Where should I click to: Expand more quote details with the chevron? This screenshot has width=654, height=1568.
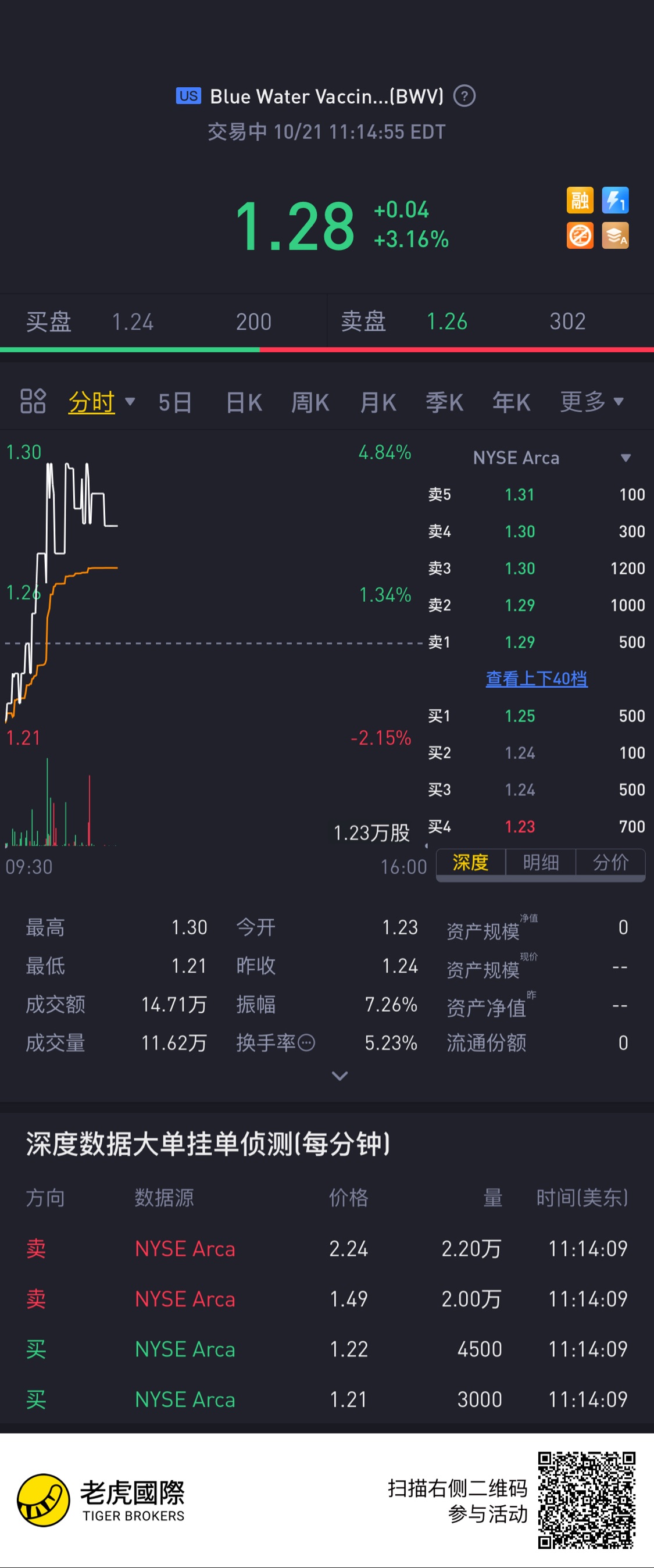(339, 1076)
